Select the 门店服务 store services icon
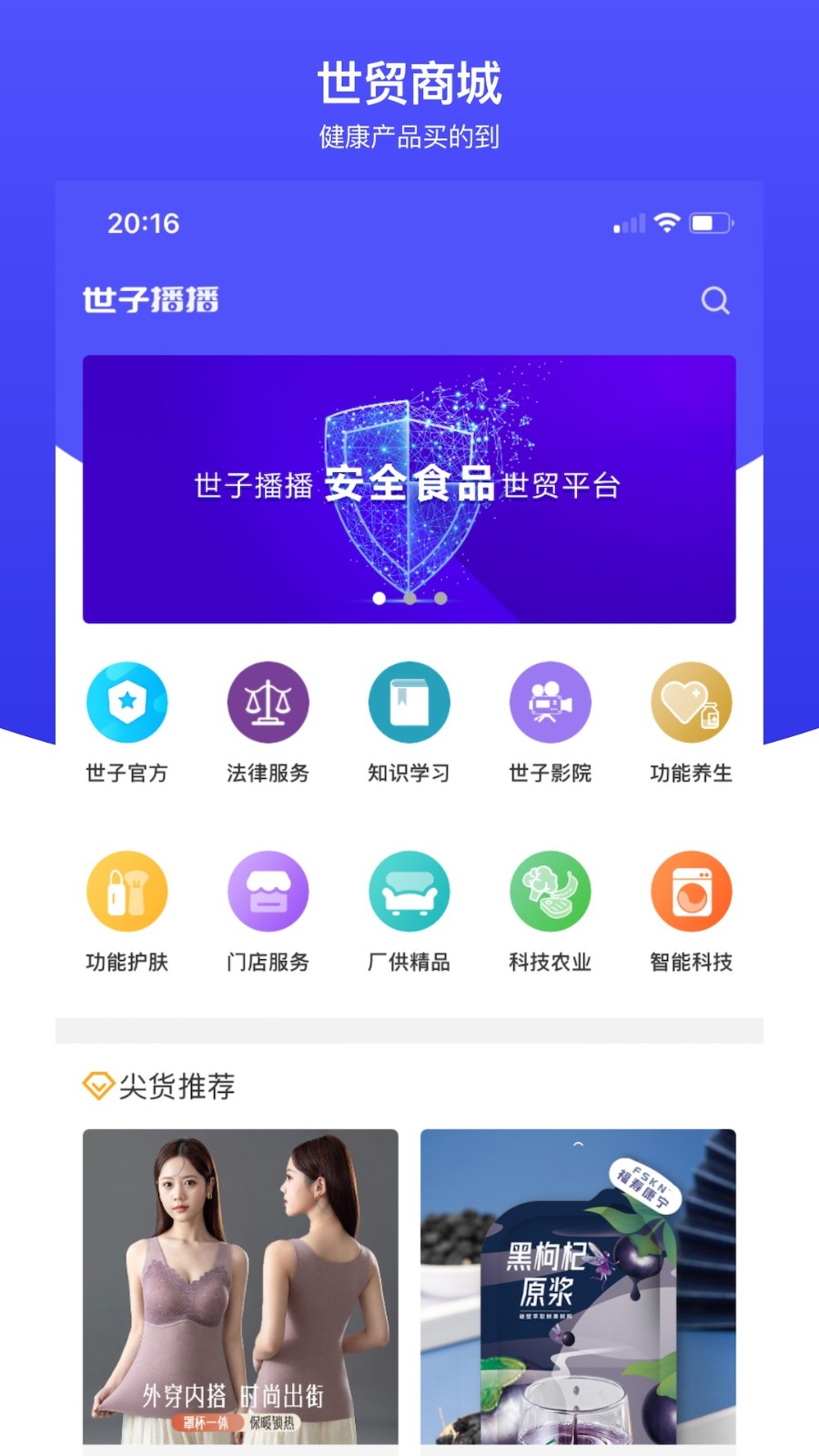Image resolution: width=819 pixels, height=1456 pixels. 268,890
